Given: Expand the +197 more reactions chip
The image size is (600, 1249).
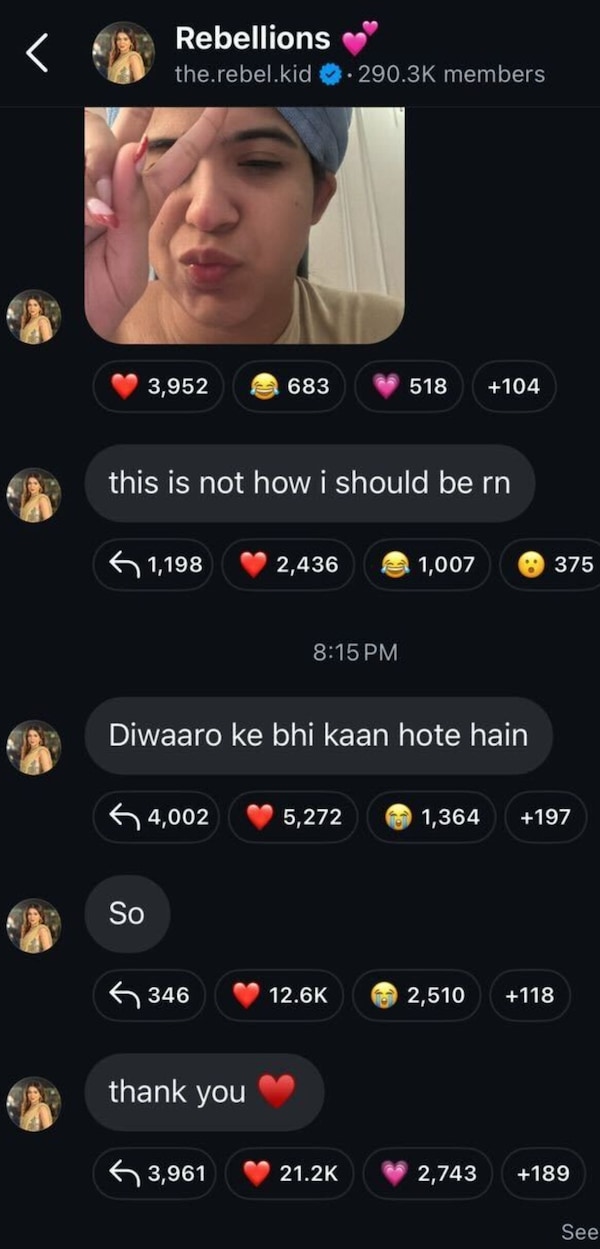Looking at the screenshot, I should [545, 817].
